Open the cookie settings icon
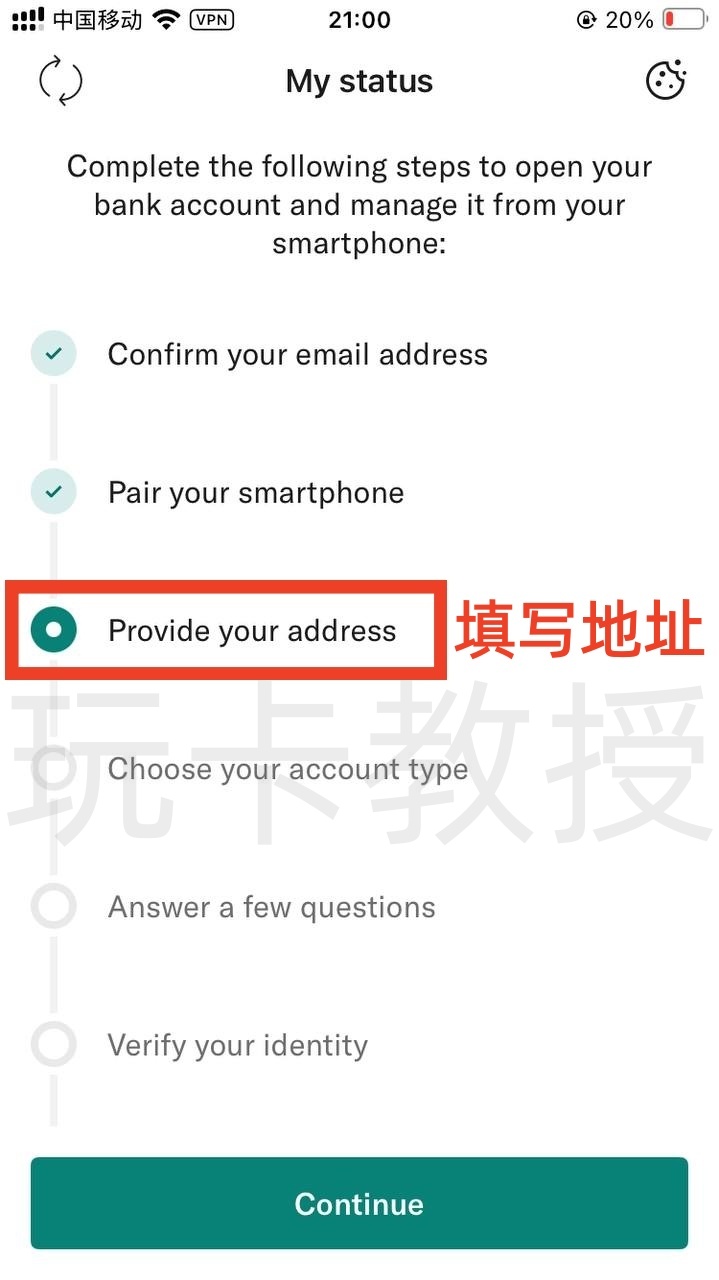Viewport: 719px width, 1280px height. (665, 81)
